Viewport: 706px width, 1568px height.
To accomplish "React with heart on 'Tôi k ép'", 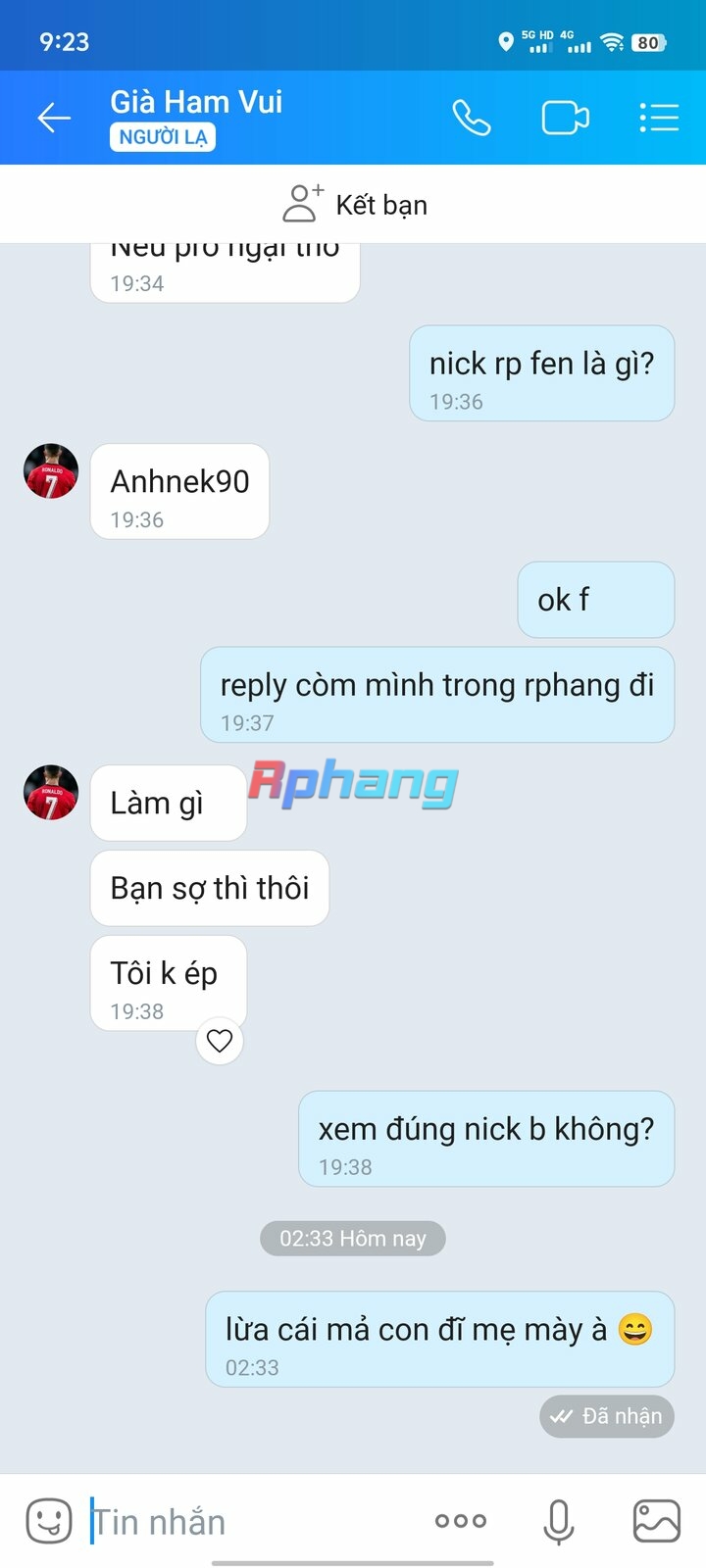I will click(220, 1041).
